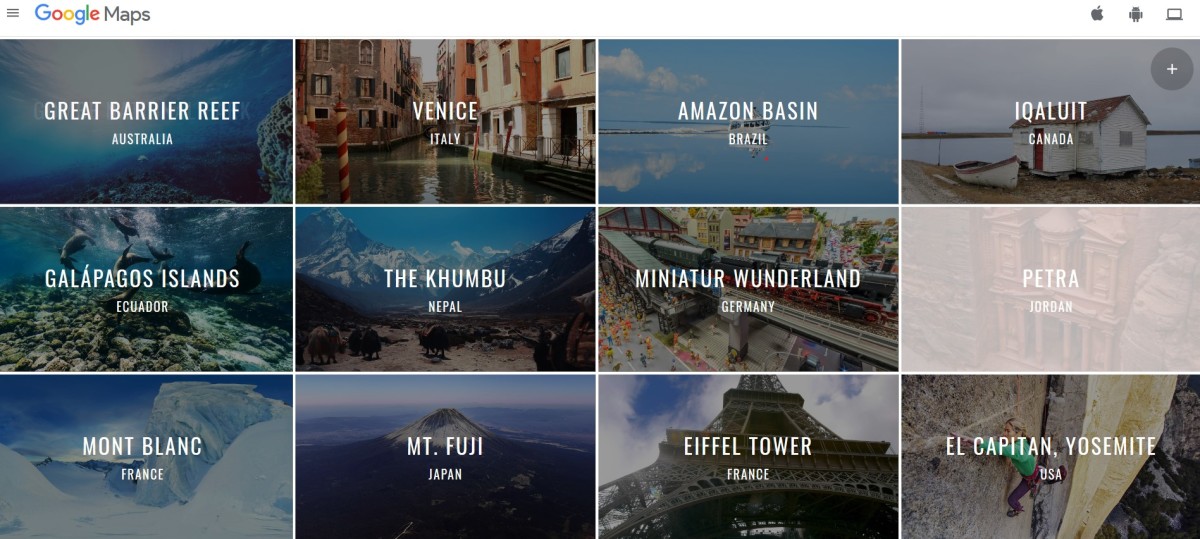
Task: Explore The Khumbu, Nepal
Action: (445, 289)
